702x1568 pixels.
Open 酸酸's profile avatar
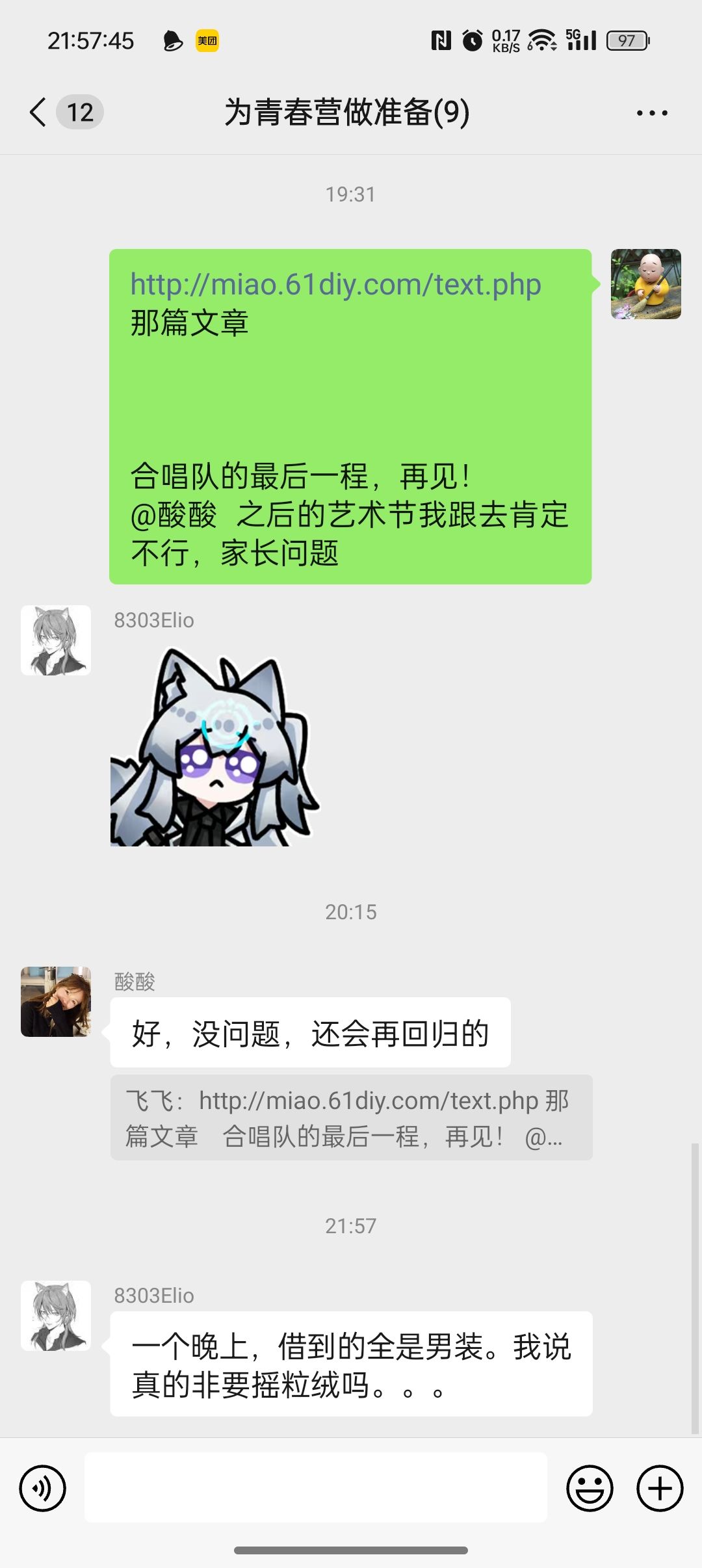tap(56, 1001)
